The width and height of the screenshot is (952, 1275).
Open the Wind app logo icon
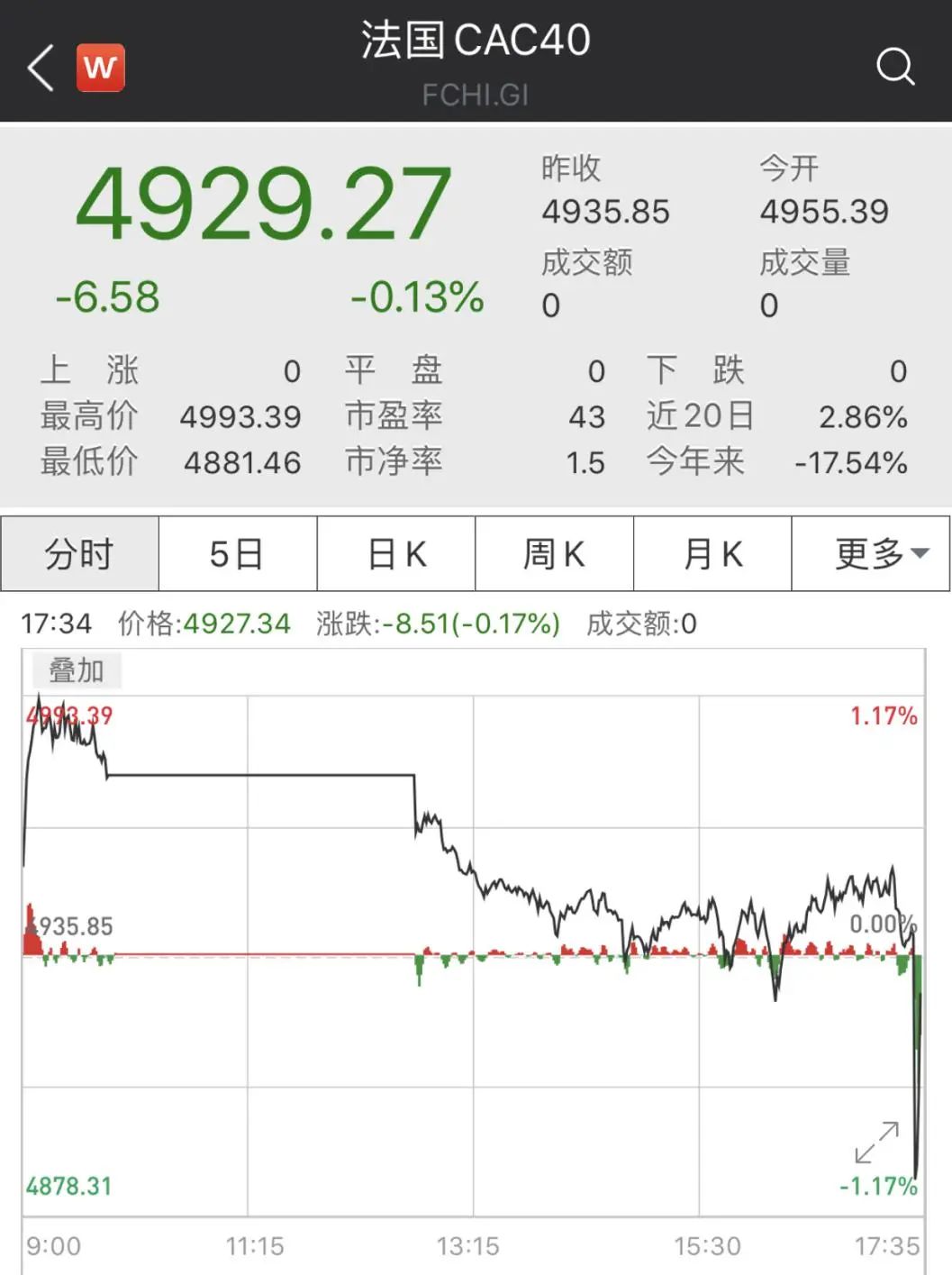100,68
